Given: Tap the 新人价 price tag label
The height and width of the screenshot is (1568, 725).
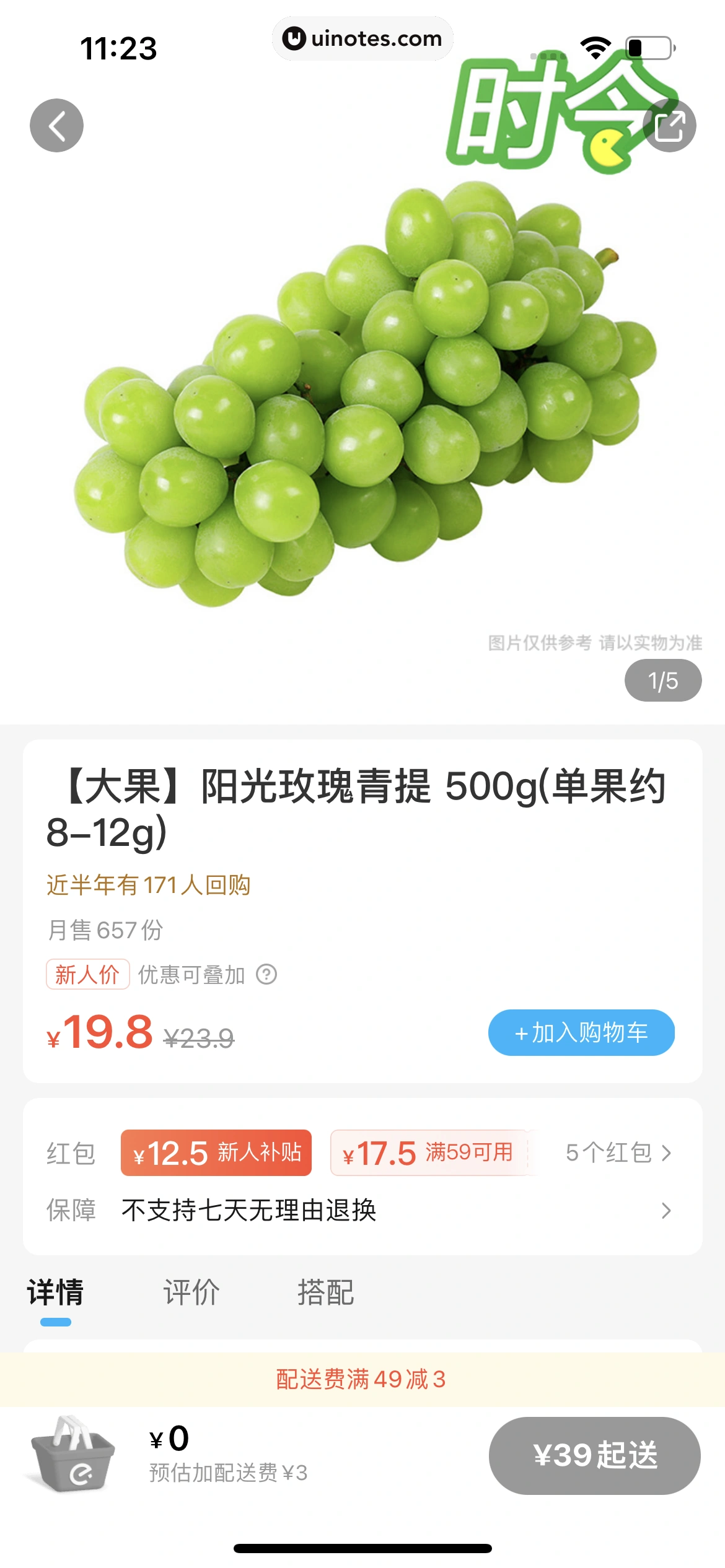Looking at the screenshot, I should (87, 973).
